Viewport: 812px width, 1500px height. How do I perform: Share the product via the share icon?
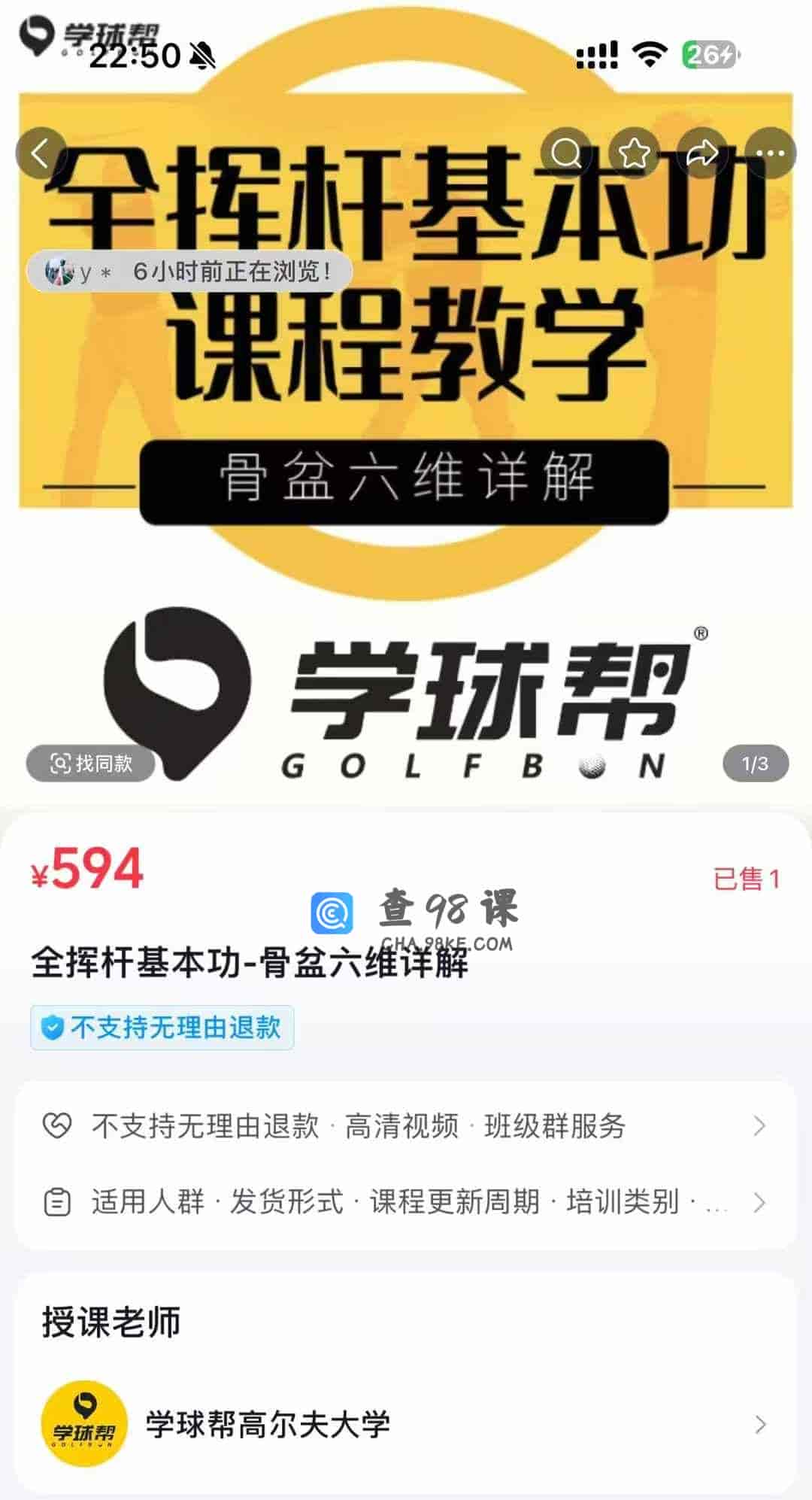701,152
